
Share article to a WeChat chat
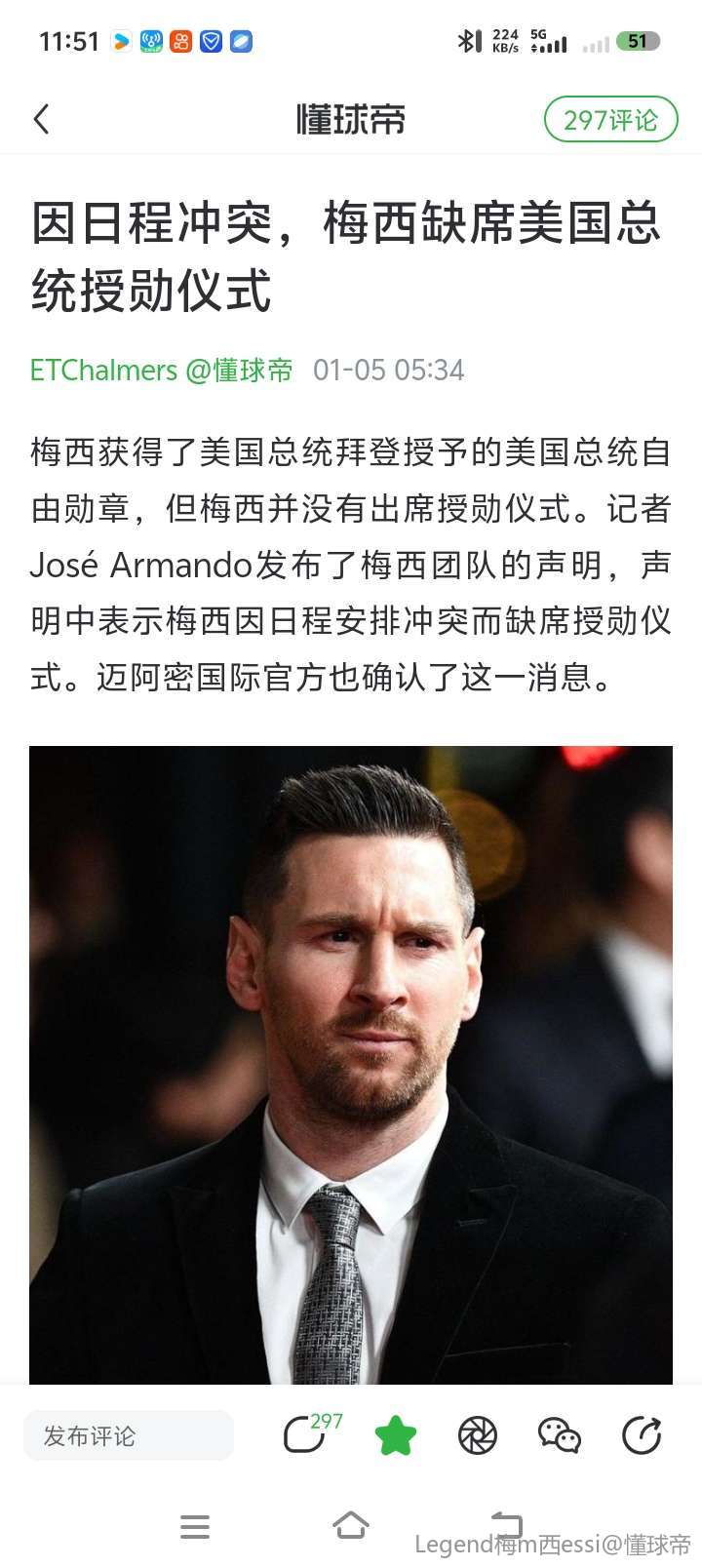[559, 1435]
